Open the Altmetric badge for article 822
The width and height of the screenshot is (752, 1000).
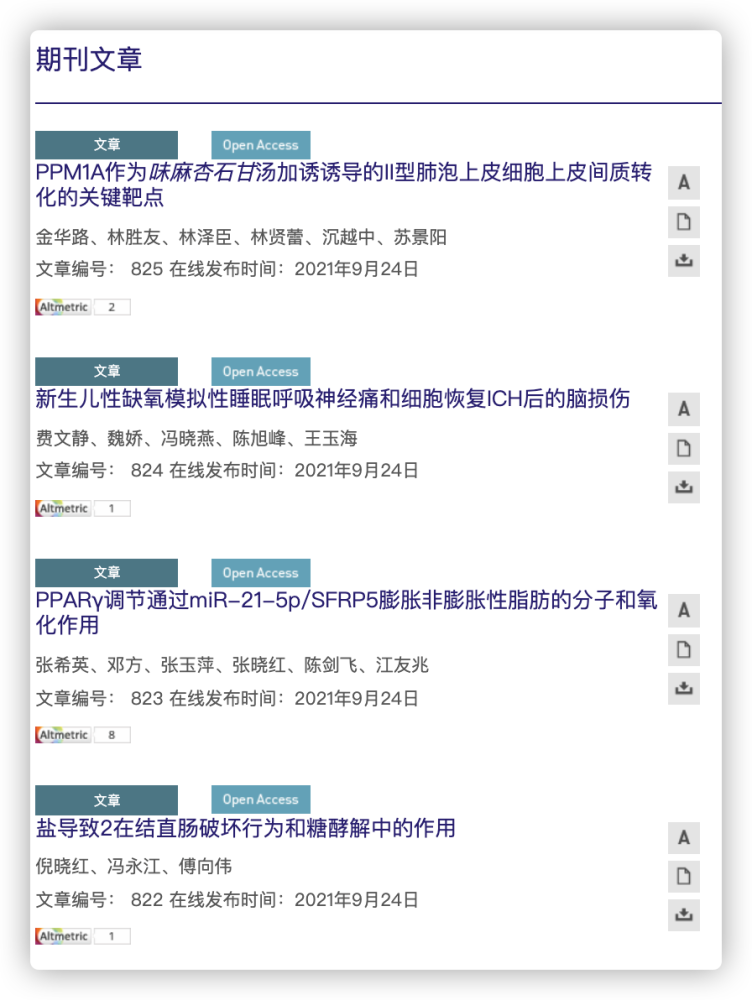coord(83,936)
